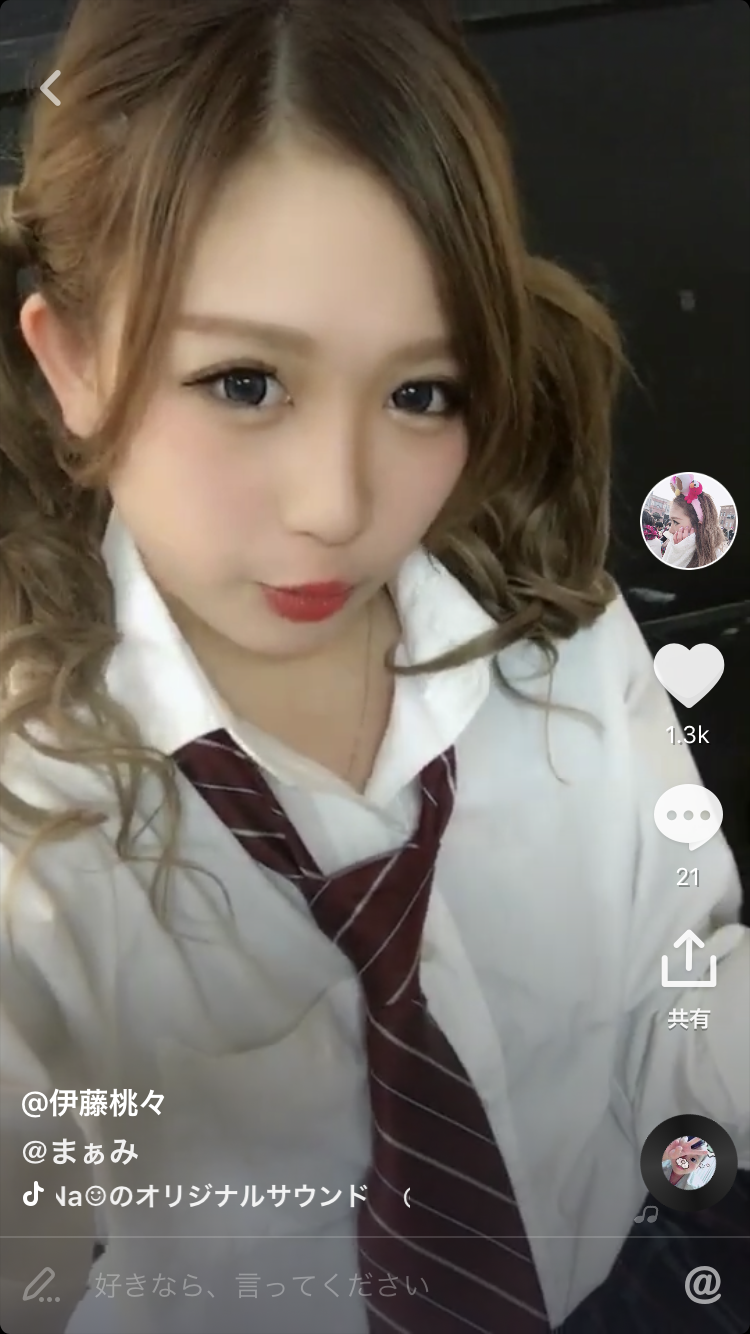Open the comments bubble
Image resolution: width=750 pixels, height=1334 pixels.
point(688,817)
